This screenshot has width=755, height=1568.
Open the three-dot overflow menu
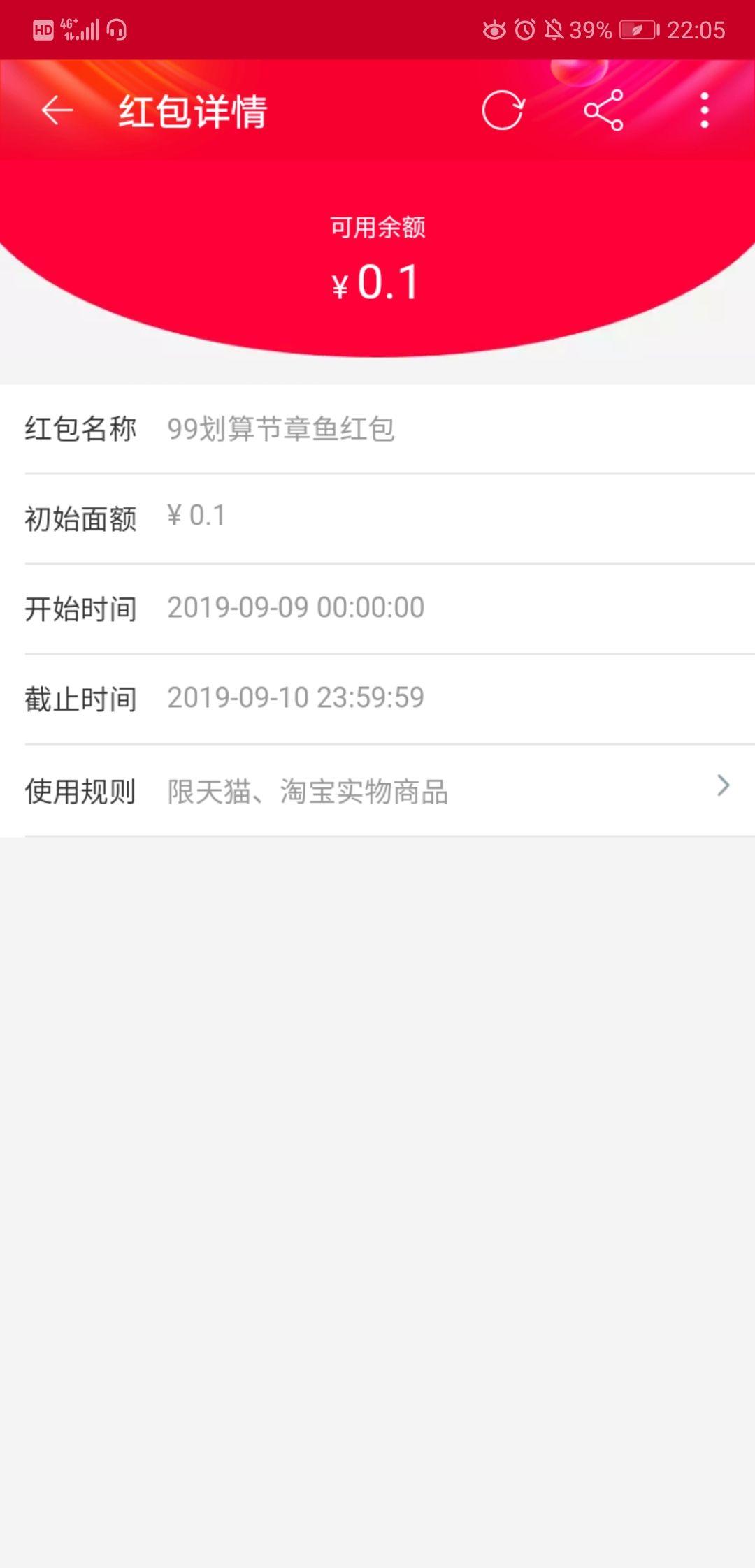(x=705, y=110)
